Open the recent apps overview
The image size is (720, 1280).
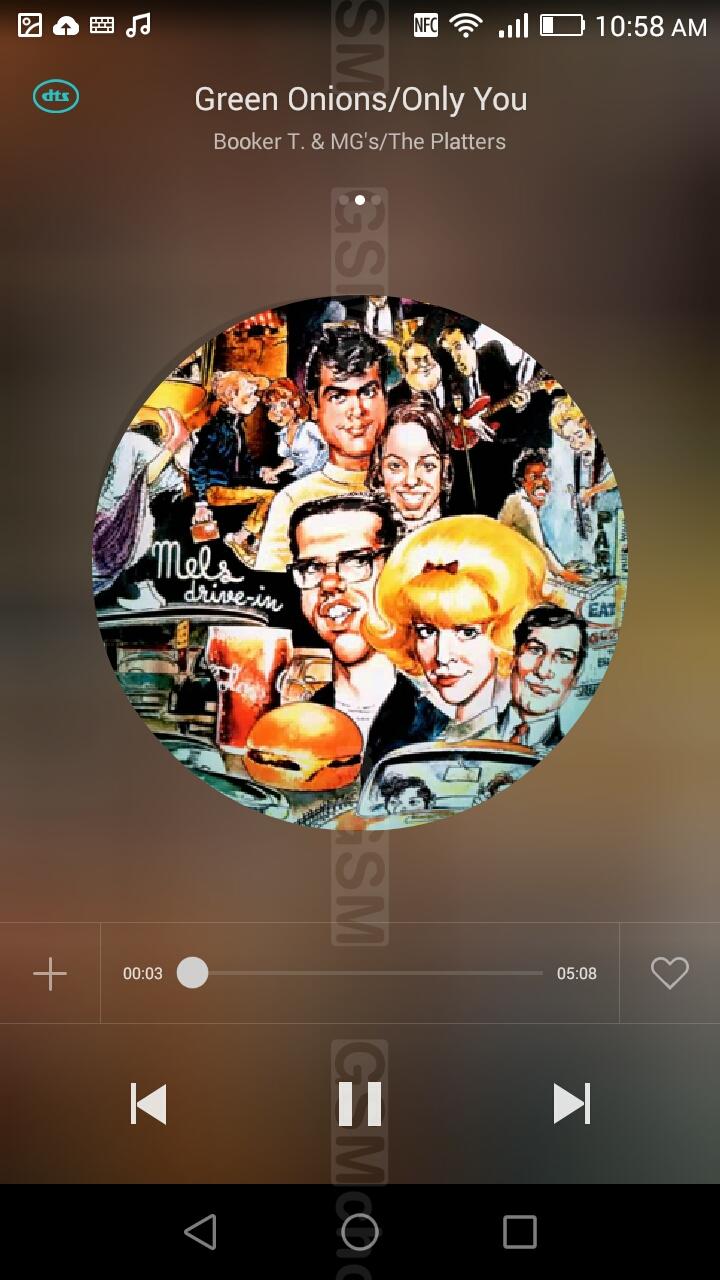[x=520, y=1232]
